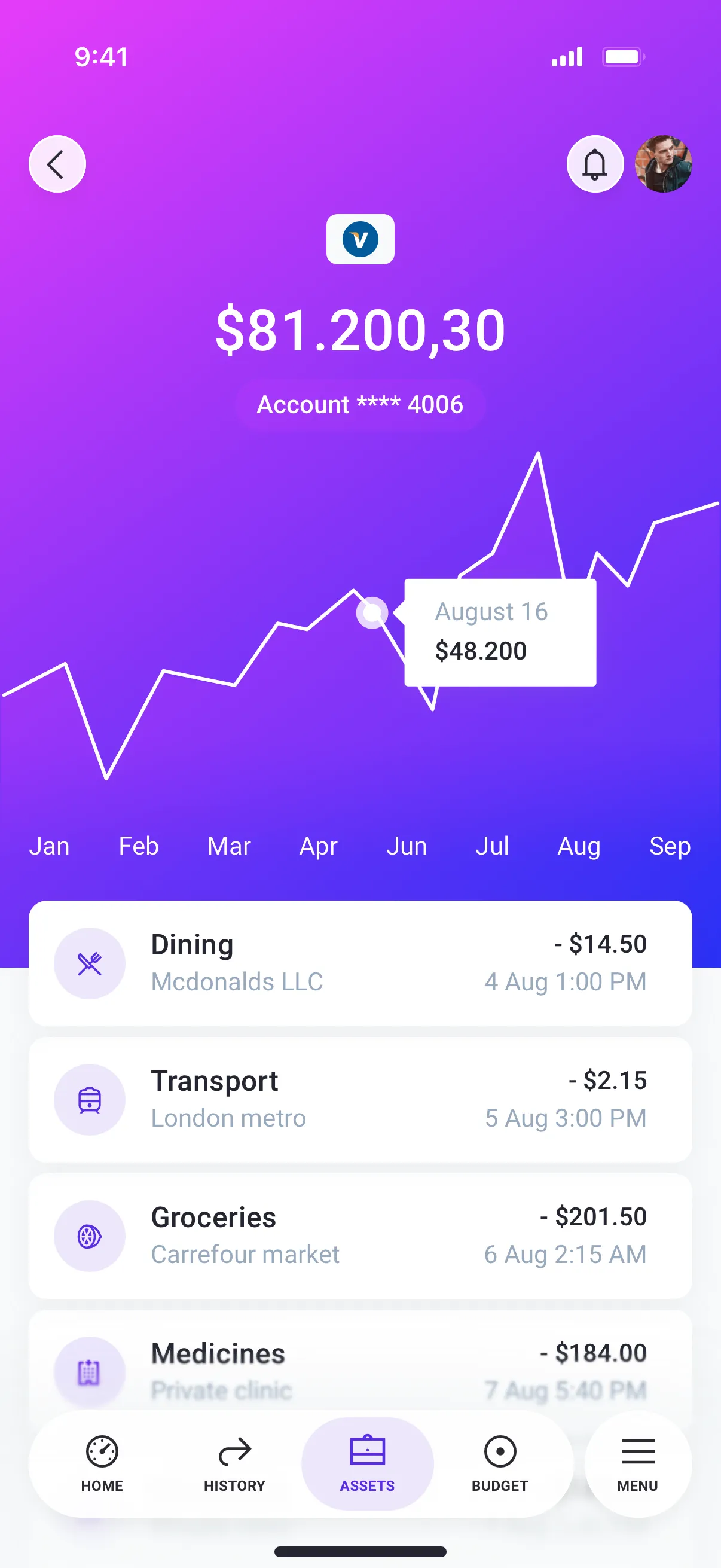
Task: Select the Jul month label
Action: coord(491,846)
